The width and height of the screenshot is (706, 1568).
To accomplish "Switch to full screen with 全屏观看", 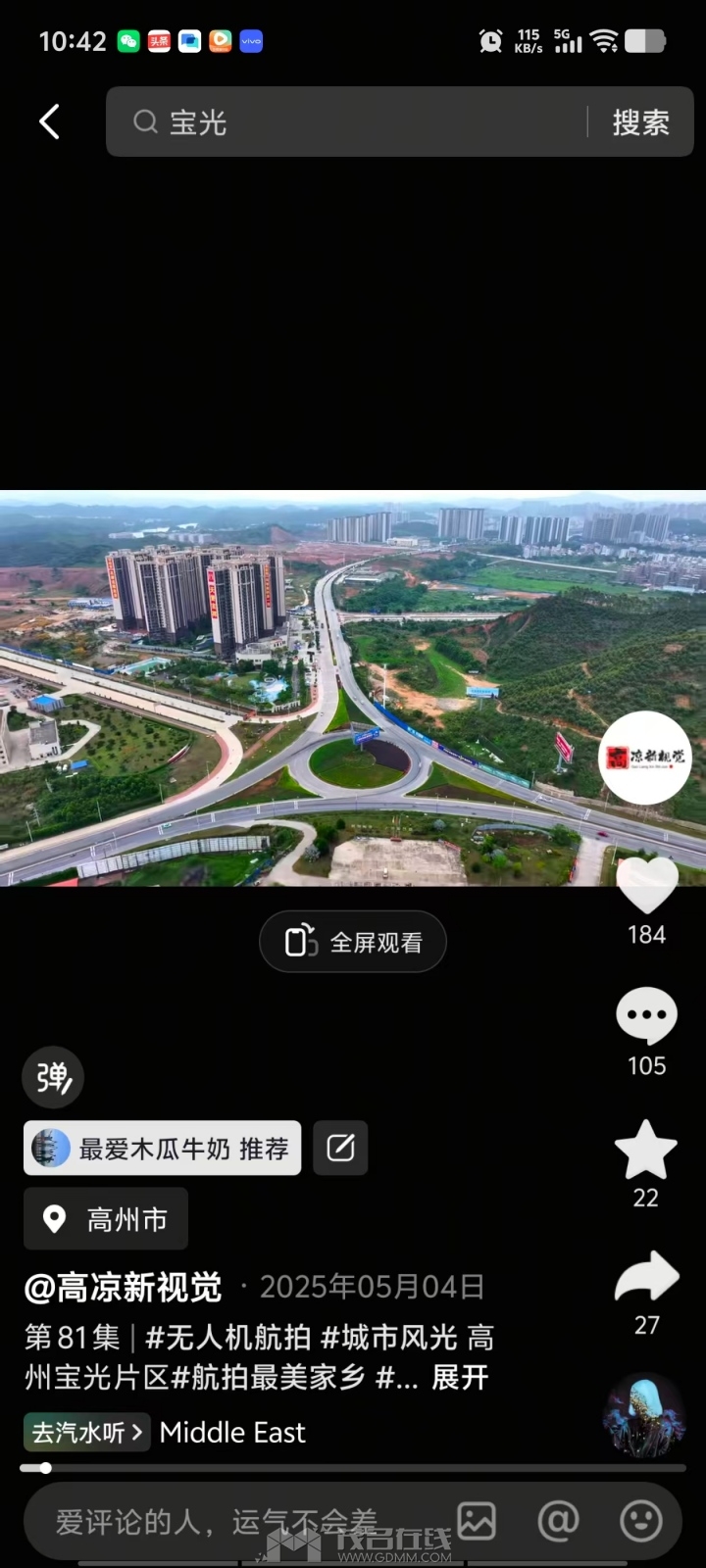I will point(353,942).
